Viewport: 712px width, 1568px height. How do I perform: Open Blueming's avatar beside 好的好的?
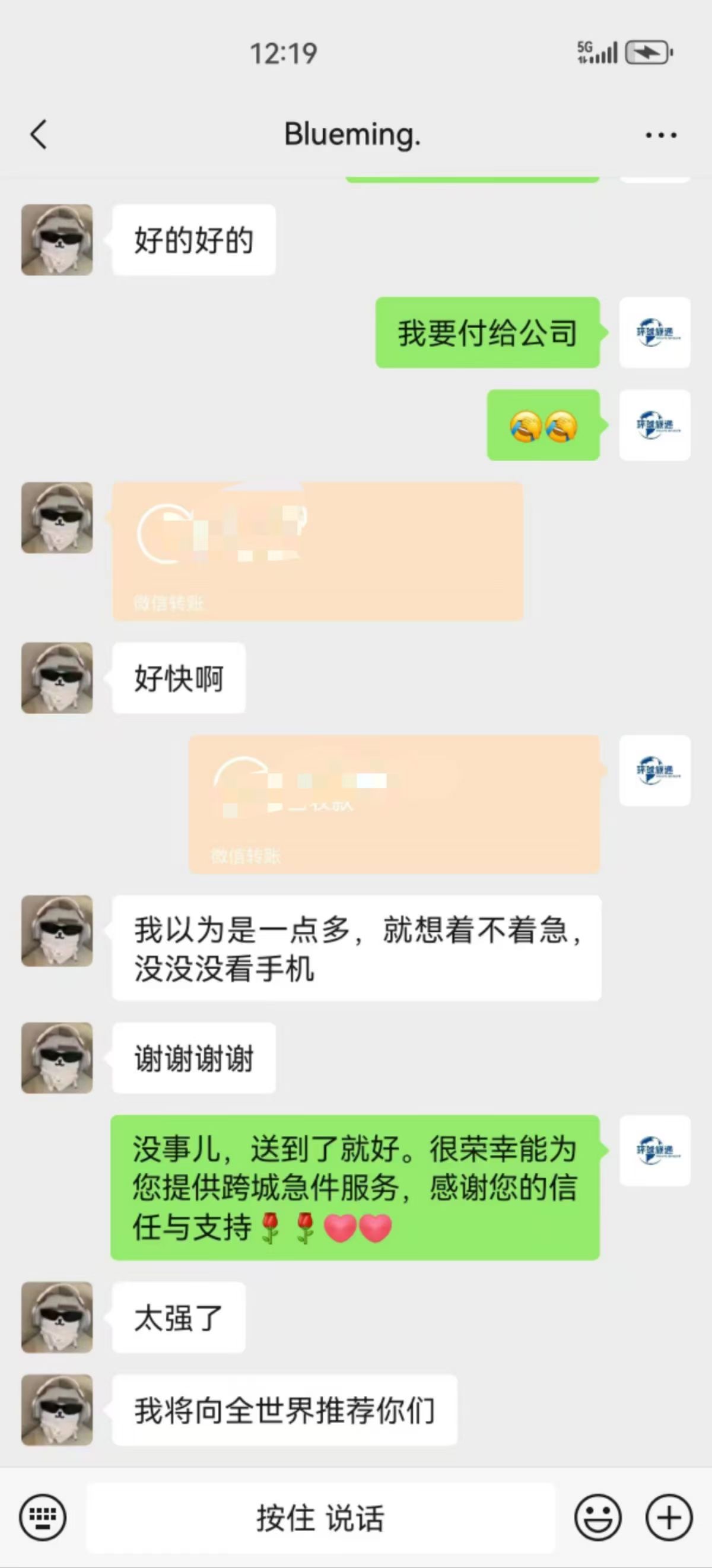[x=57, y=240]
